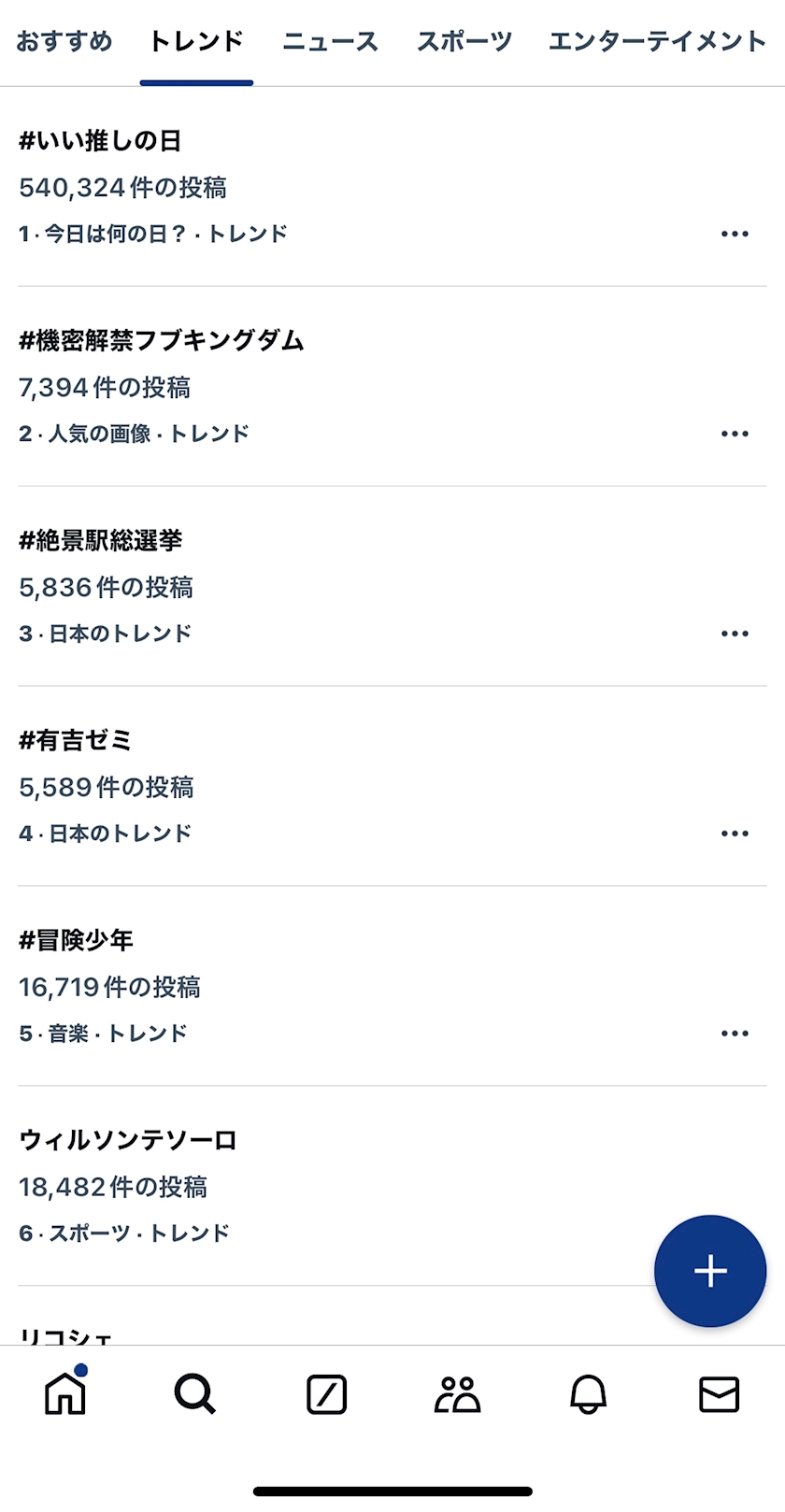Viewport: 785px width, 1512px height.
Task: Open the three-dot menu for #有吉ゼミ
Action: [735, 834]
